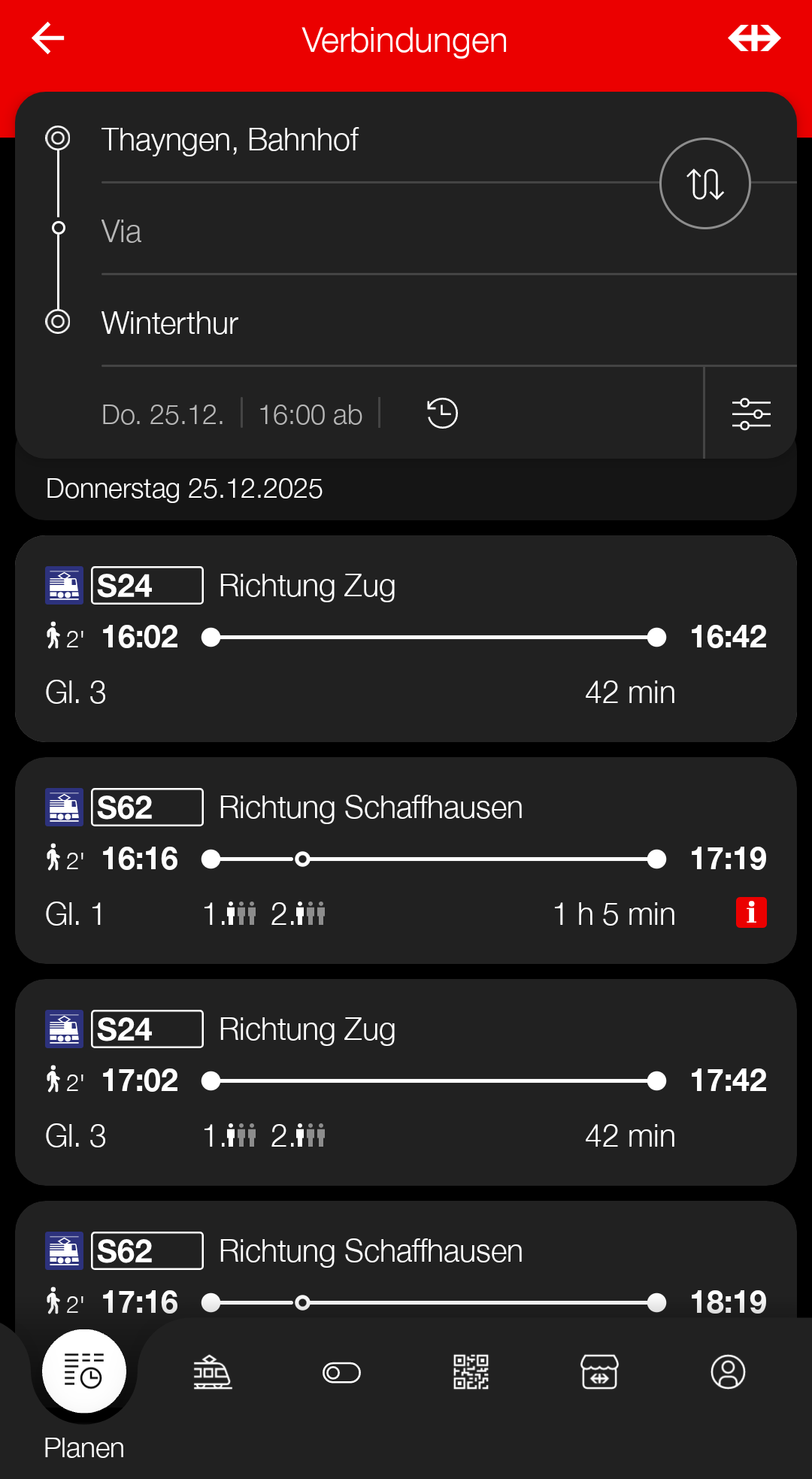Open the toggle-shaped tab in bottom navigation
This screenshot has width=812, height=1479.
point(341,1373)
